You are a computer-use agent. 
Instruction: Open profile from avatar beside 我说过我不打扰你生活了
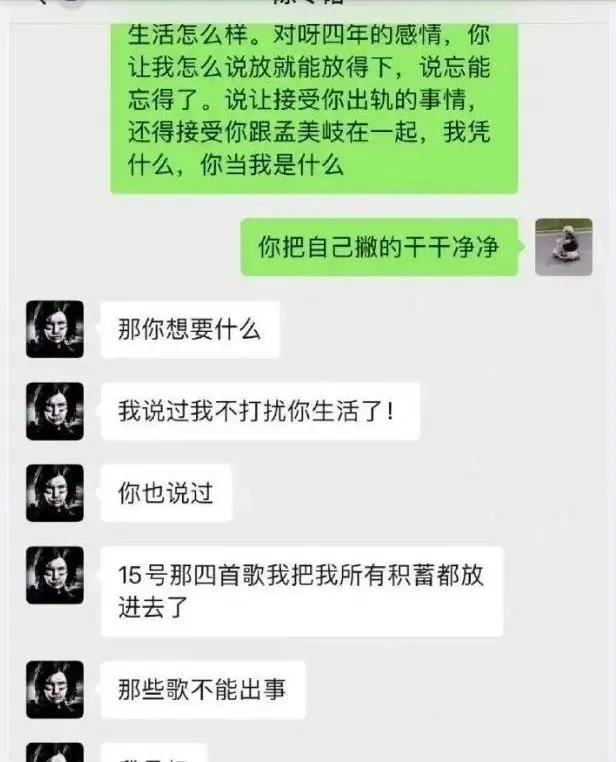(54, 410)
